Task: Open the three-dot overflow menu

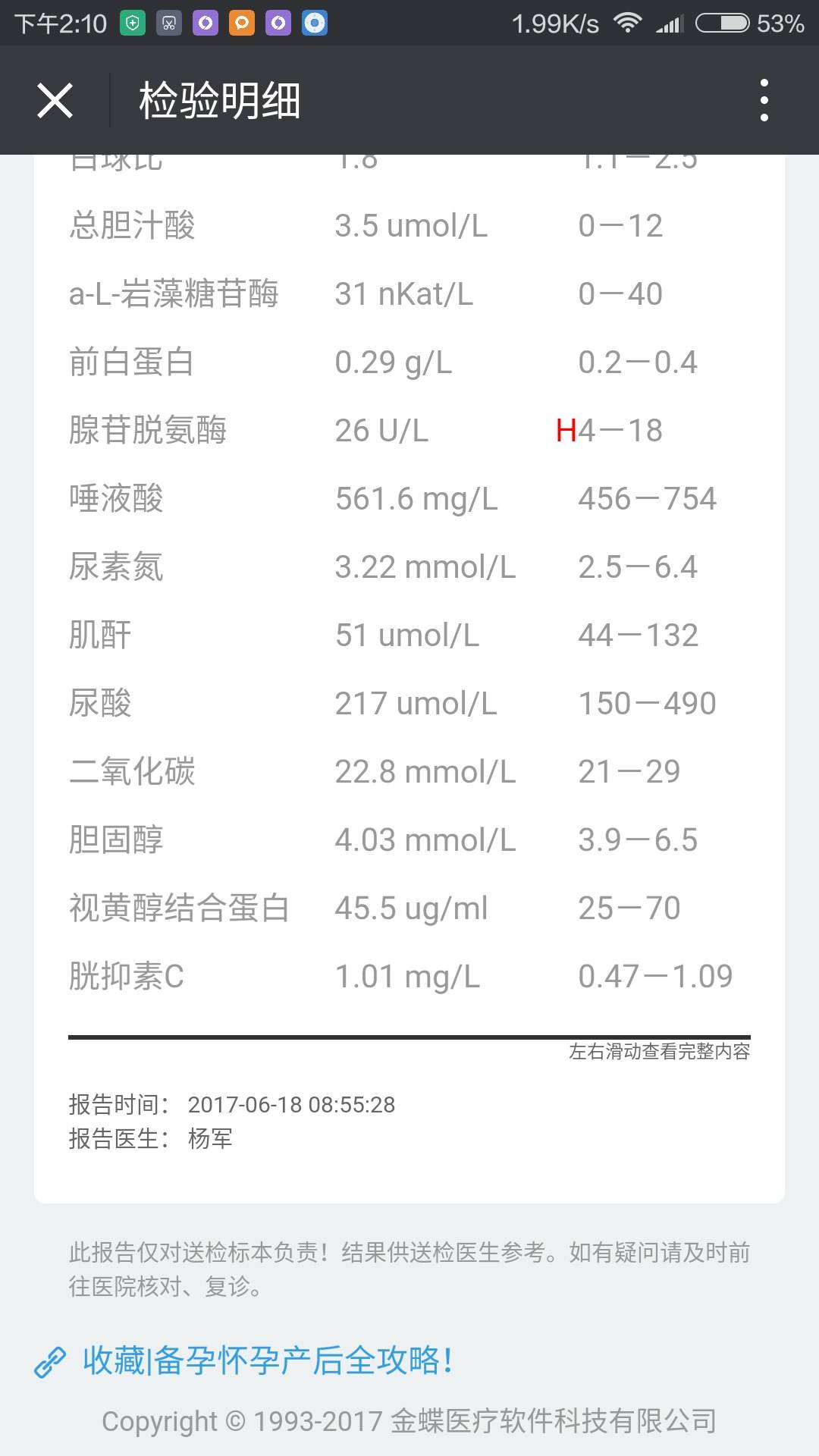Action: pyautogui.click(x=764, y=101)
